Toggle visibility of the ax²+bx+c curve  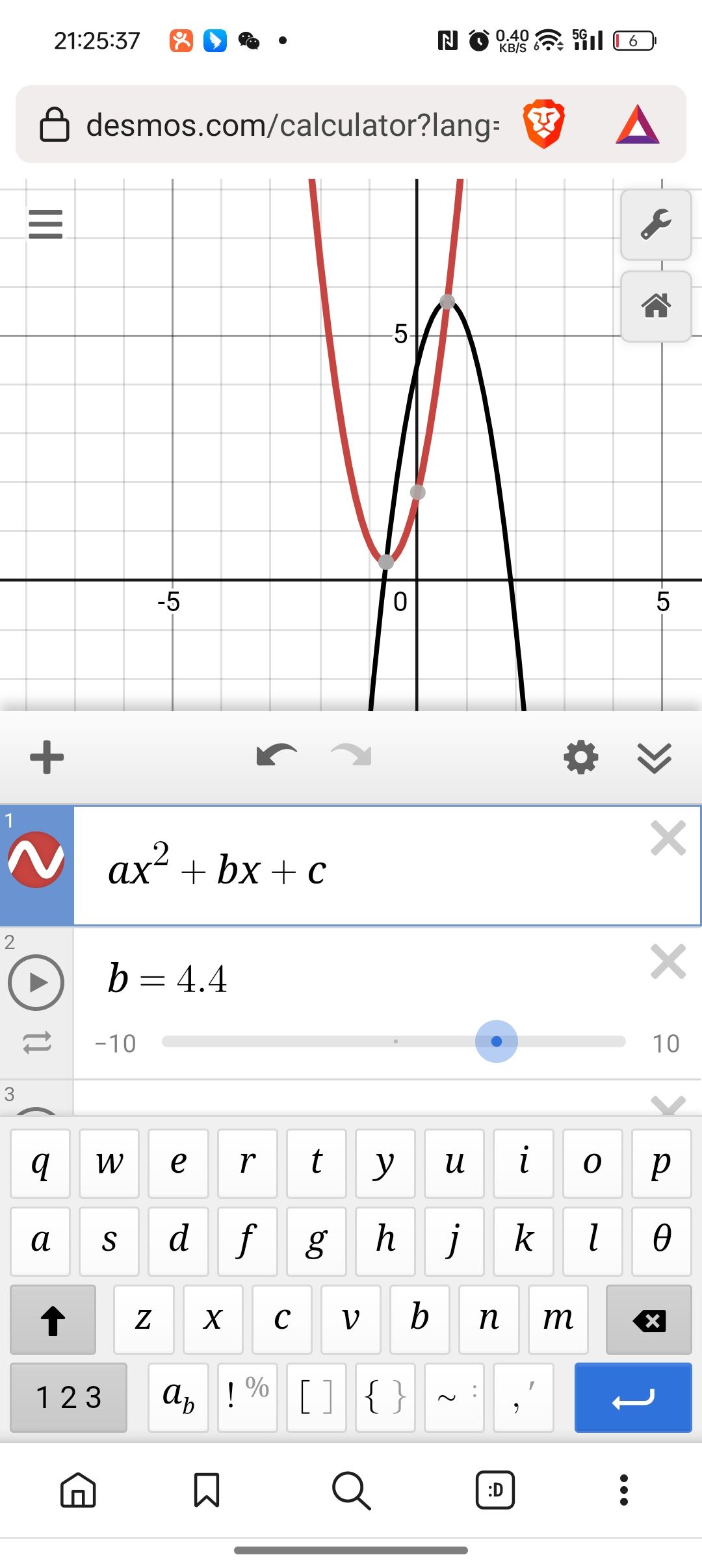point(36,859)
